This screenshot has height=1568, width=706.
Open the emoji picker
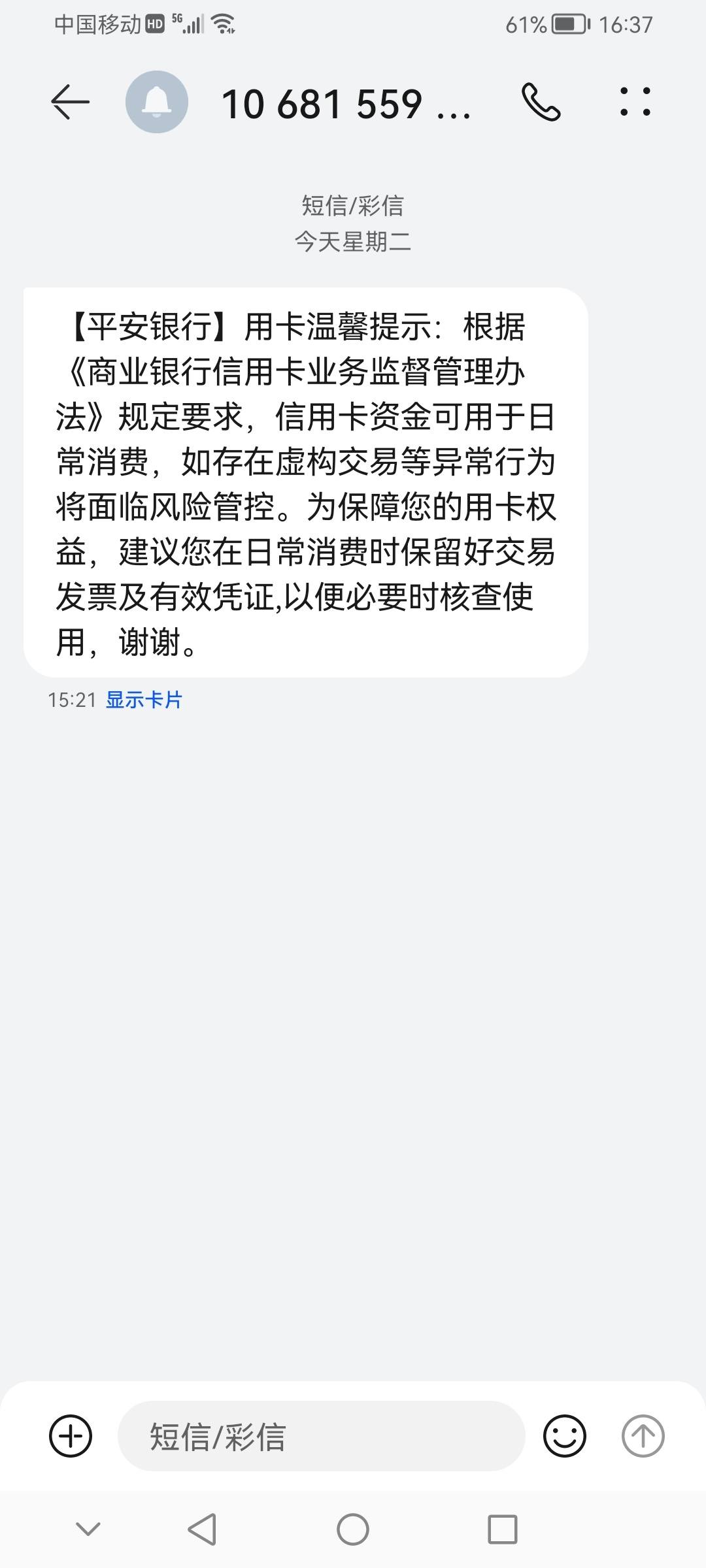click(565, 1436)
